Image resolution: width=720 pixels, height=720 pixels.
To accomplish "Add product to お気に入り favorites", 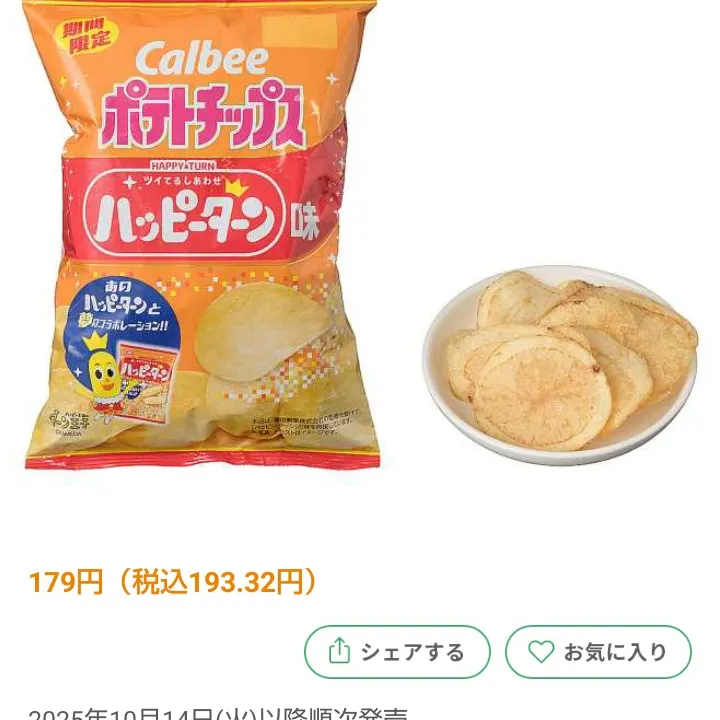I will click(x=598, y=652).
